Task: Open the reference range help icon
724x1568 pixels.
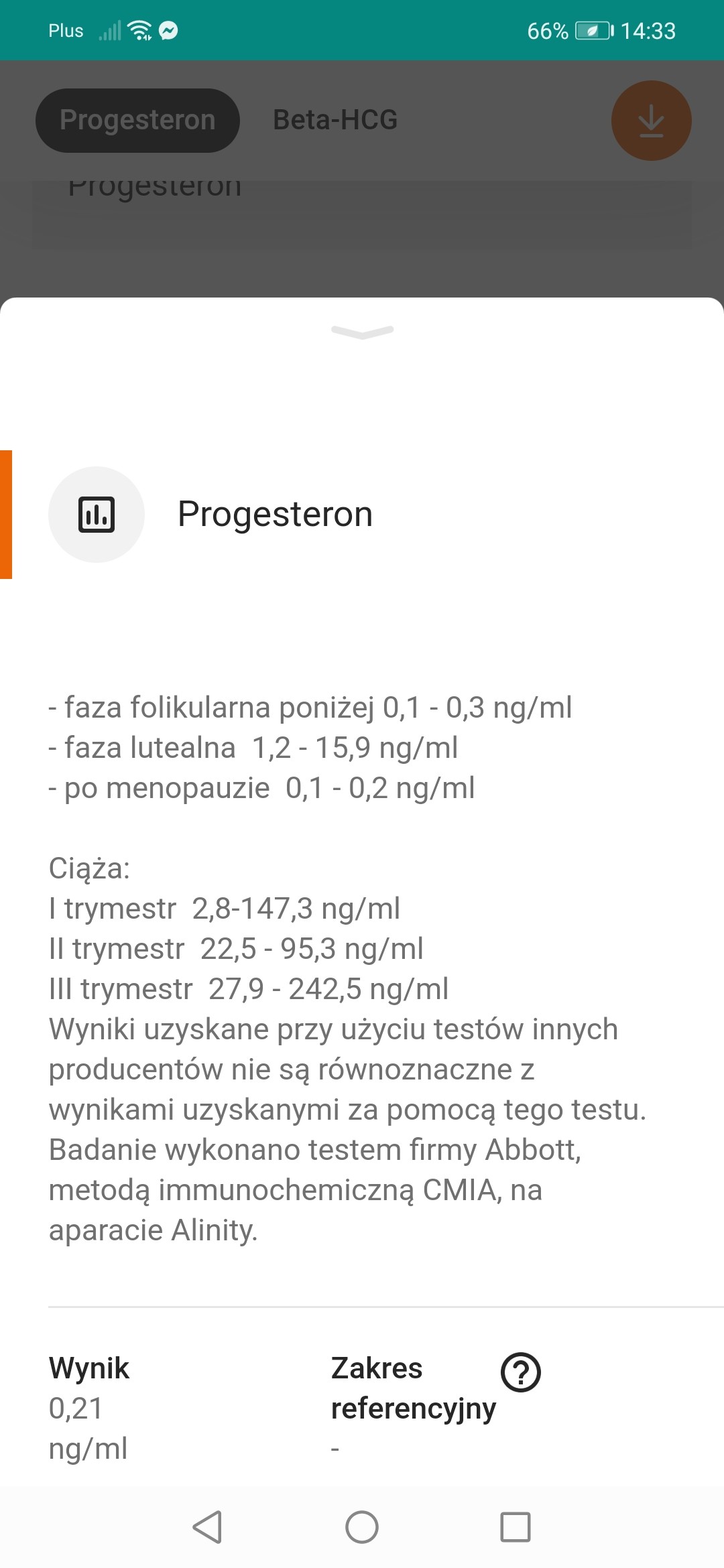Action: (x=521, y=1372)
